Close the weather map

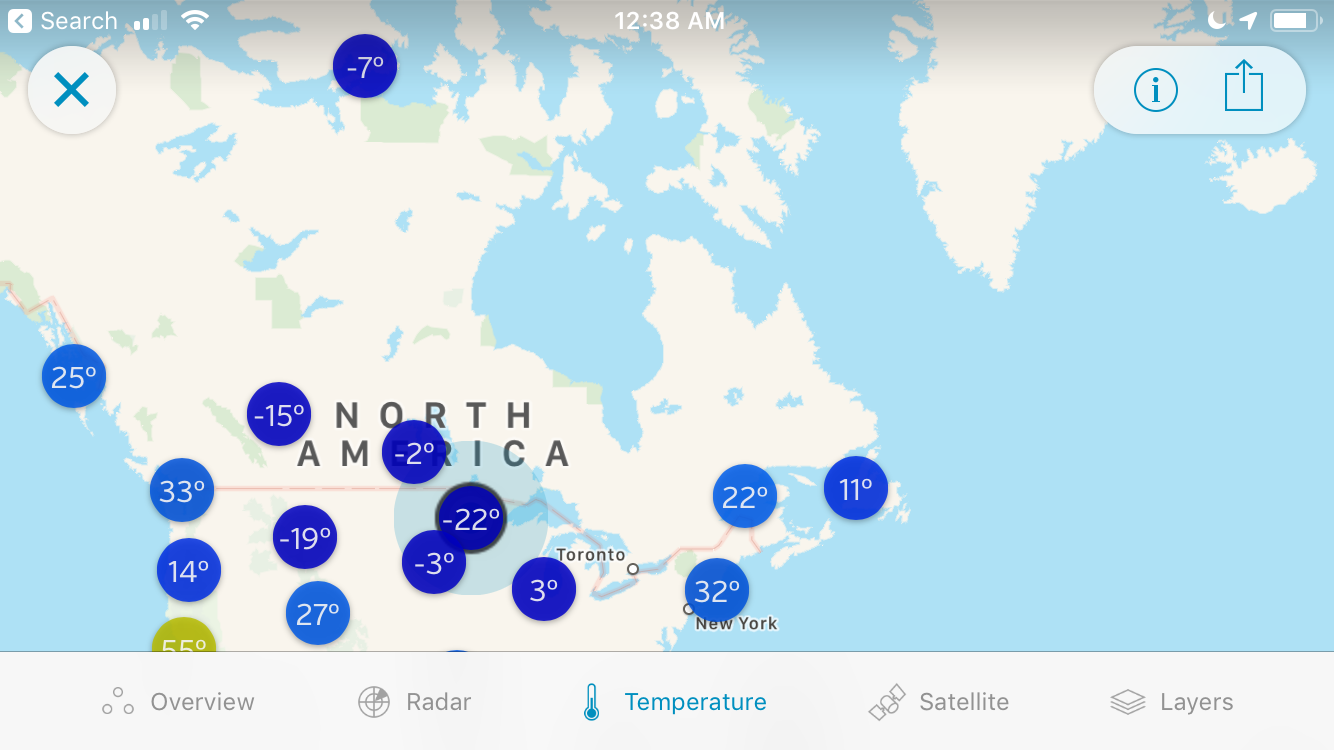[x=72, y=90]
